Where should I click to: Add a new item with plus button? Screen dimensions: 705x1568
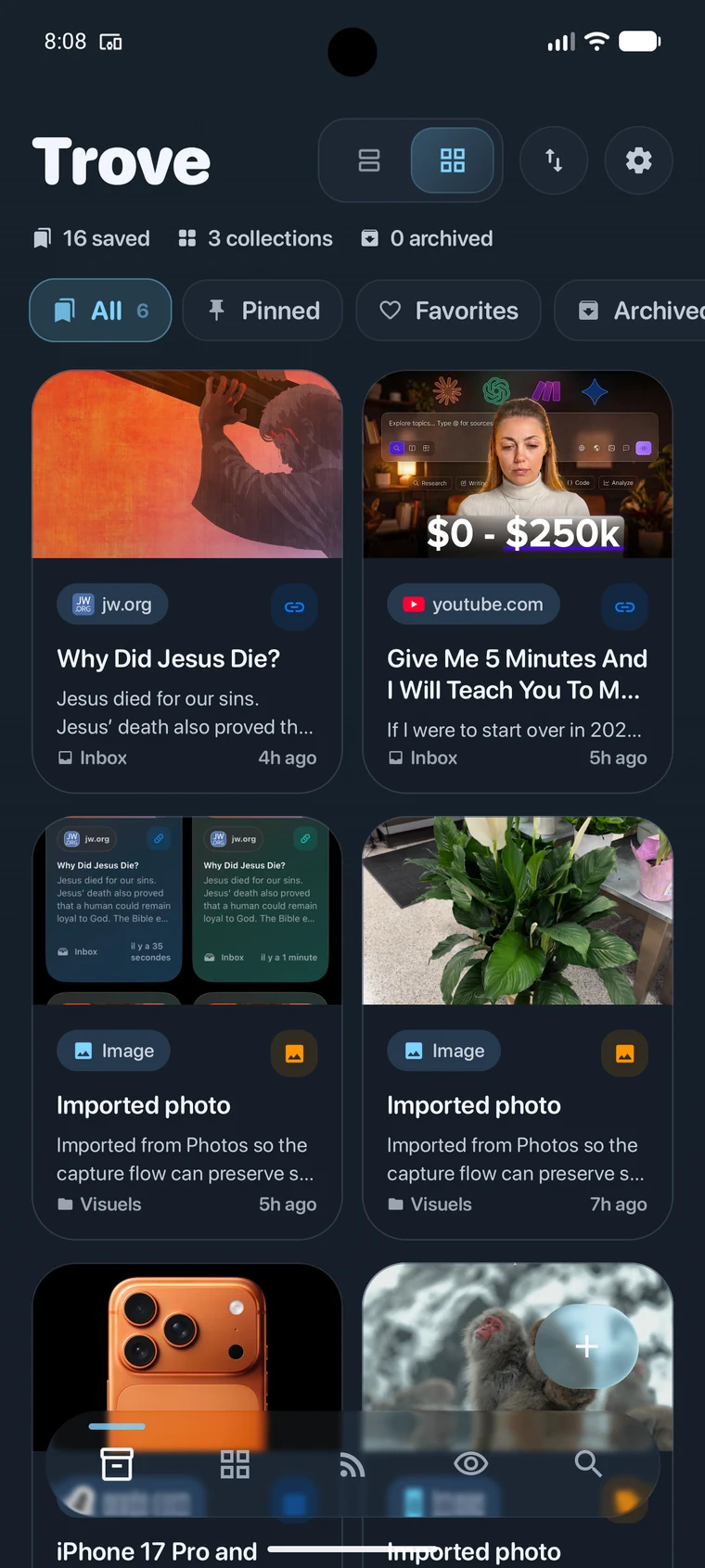[586, 1346]
